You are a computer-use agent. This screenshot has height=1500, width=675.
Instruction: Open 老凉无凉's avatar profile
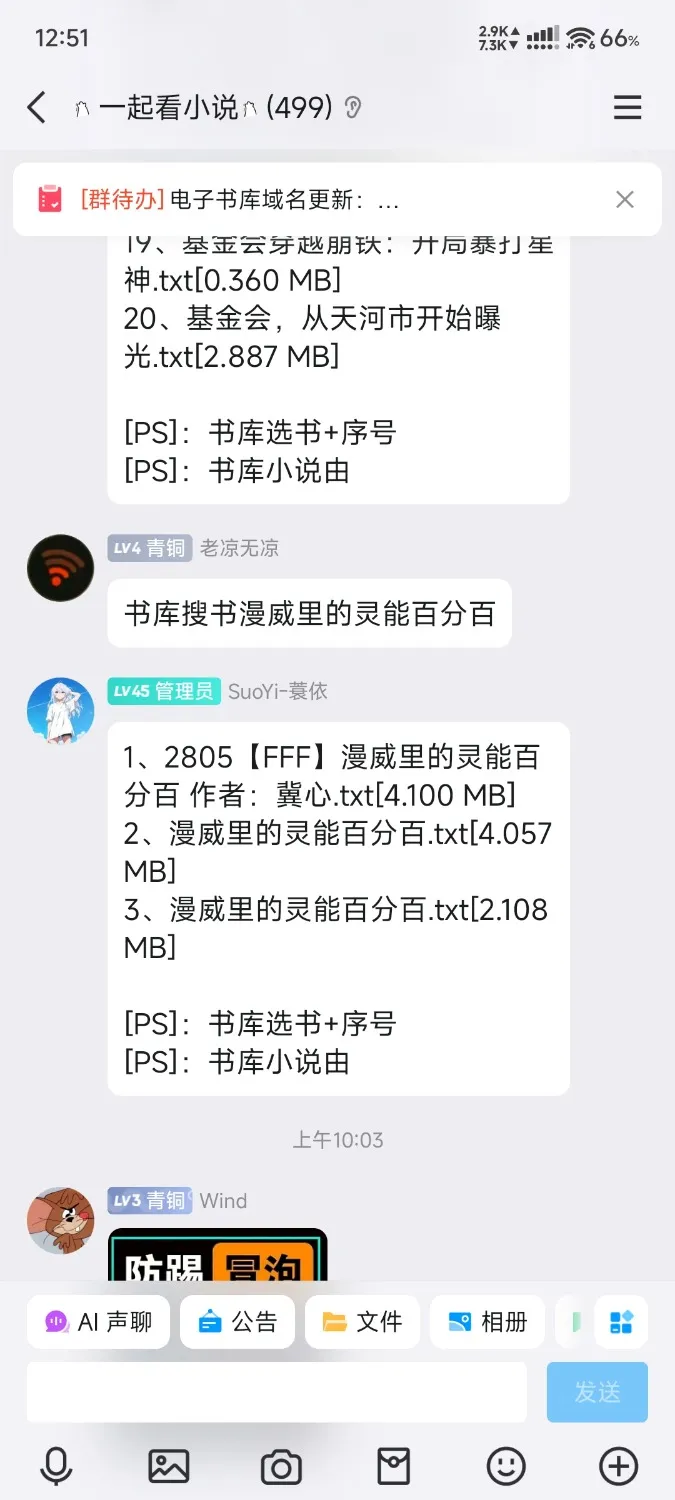coord(60,567)
